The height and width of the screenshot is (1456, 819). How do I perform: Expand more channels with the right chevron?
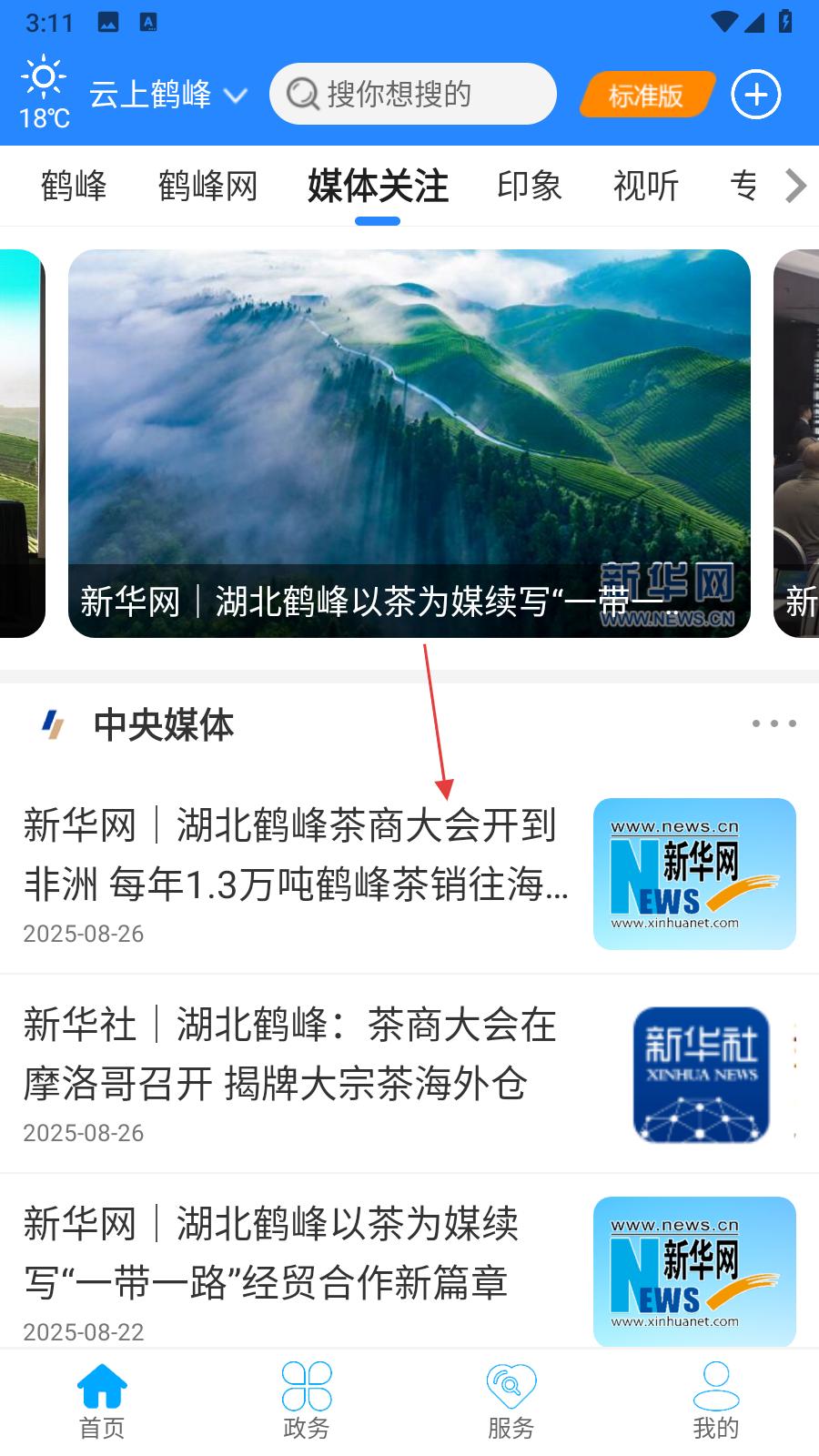795,186
